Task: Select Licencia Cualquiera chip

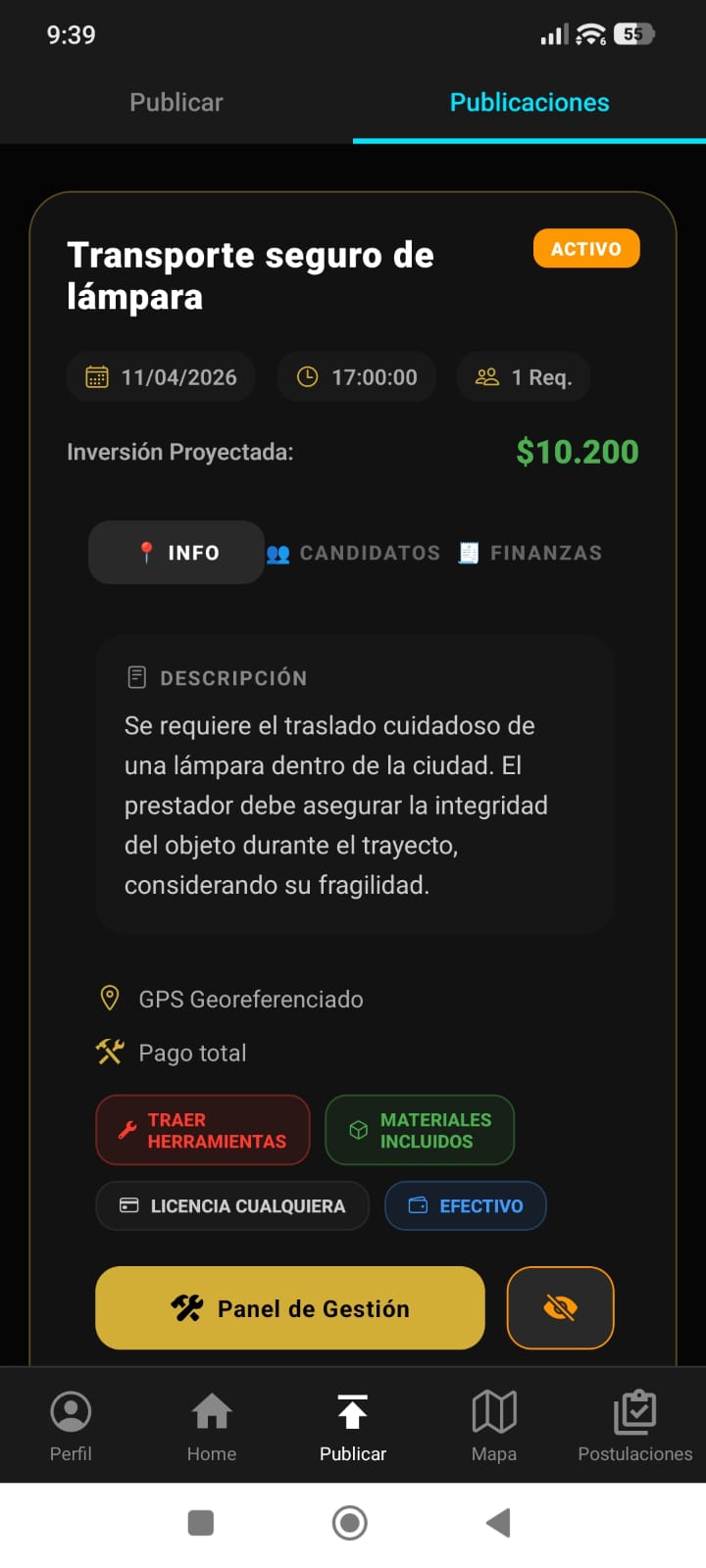Action: (231, 1205)
